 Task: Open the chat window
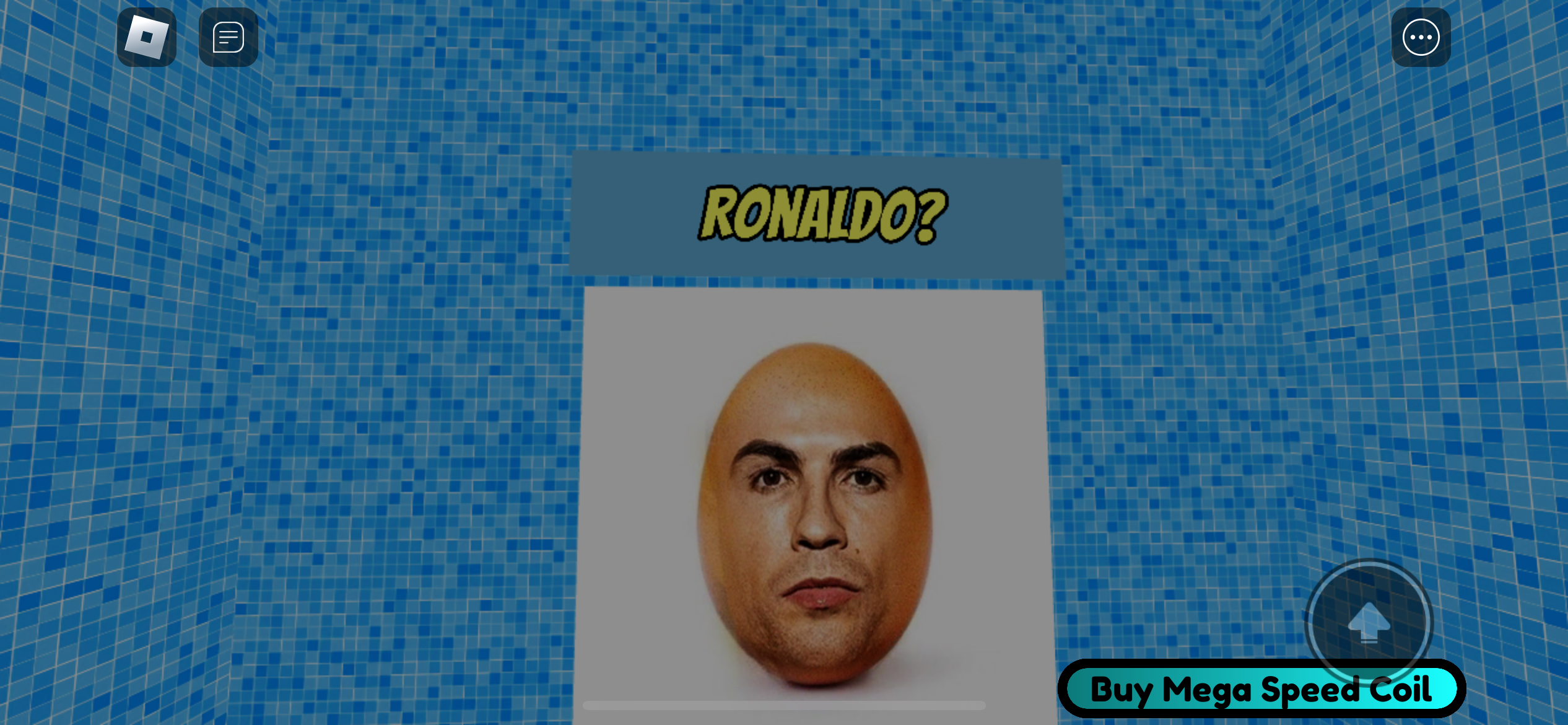click(x=228, y=37)
